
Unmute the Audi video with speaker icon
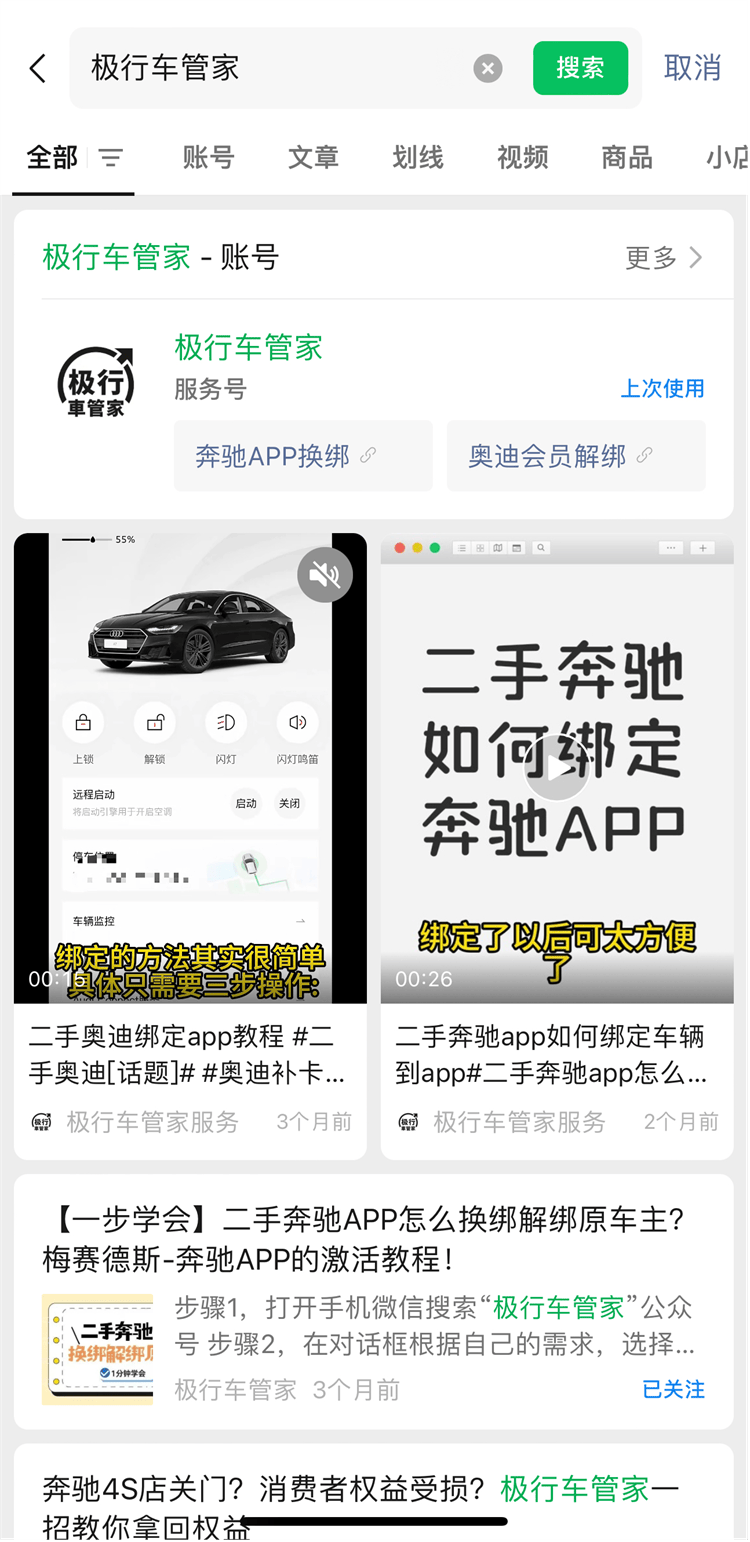coord(325,575)
